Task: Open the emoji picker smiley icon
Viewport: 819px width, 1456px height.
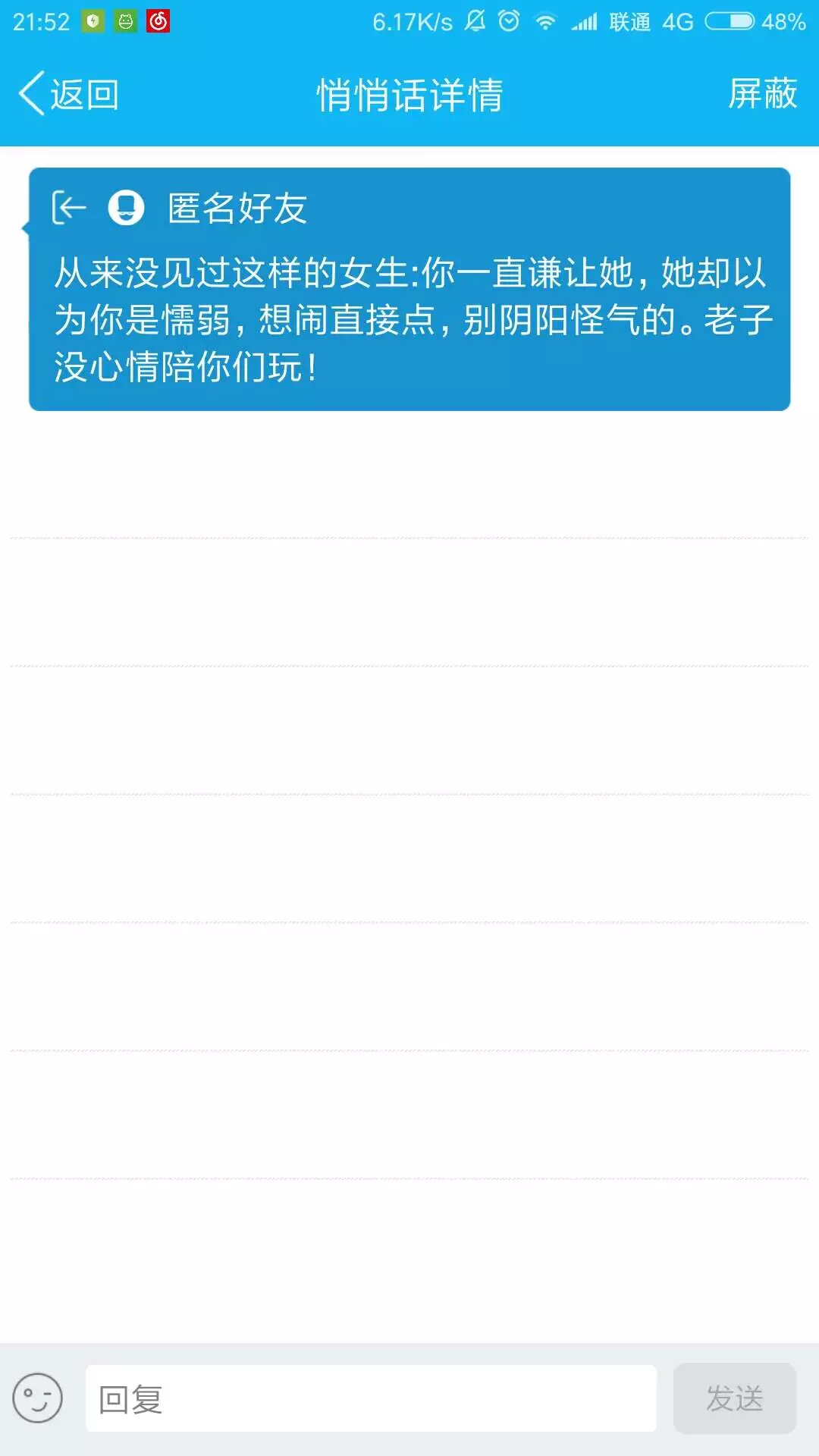Action: pyautogui.click(x=37, y=1398)
